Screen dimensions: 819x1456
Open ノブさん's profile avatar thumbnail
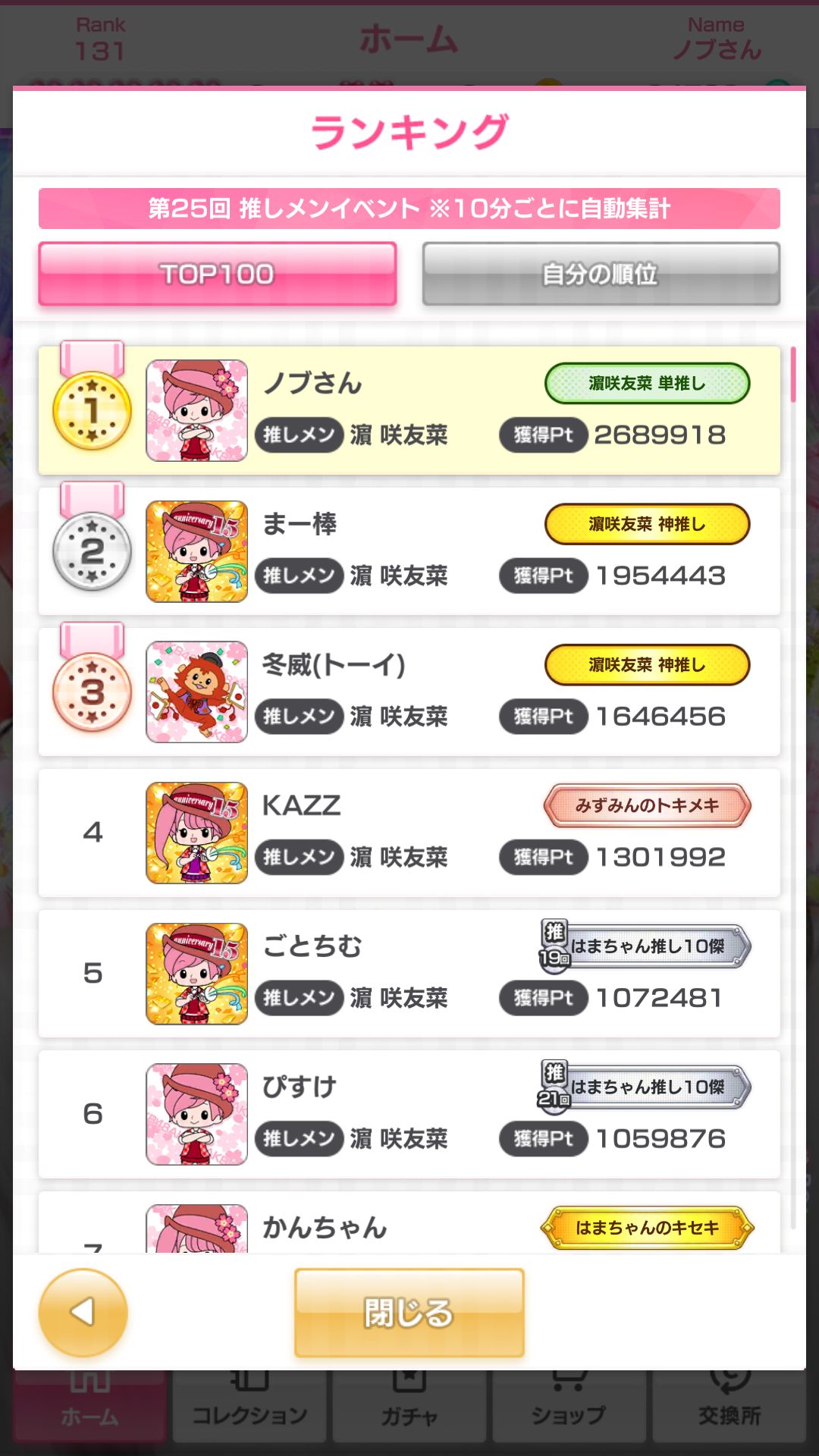pos(196,409)
